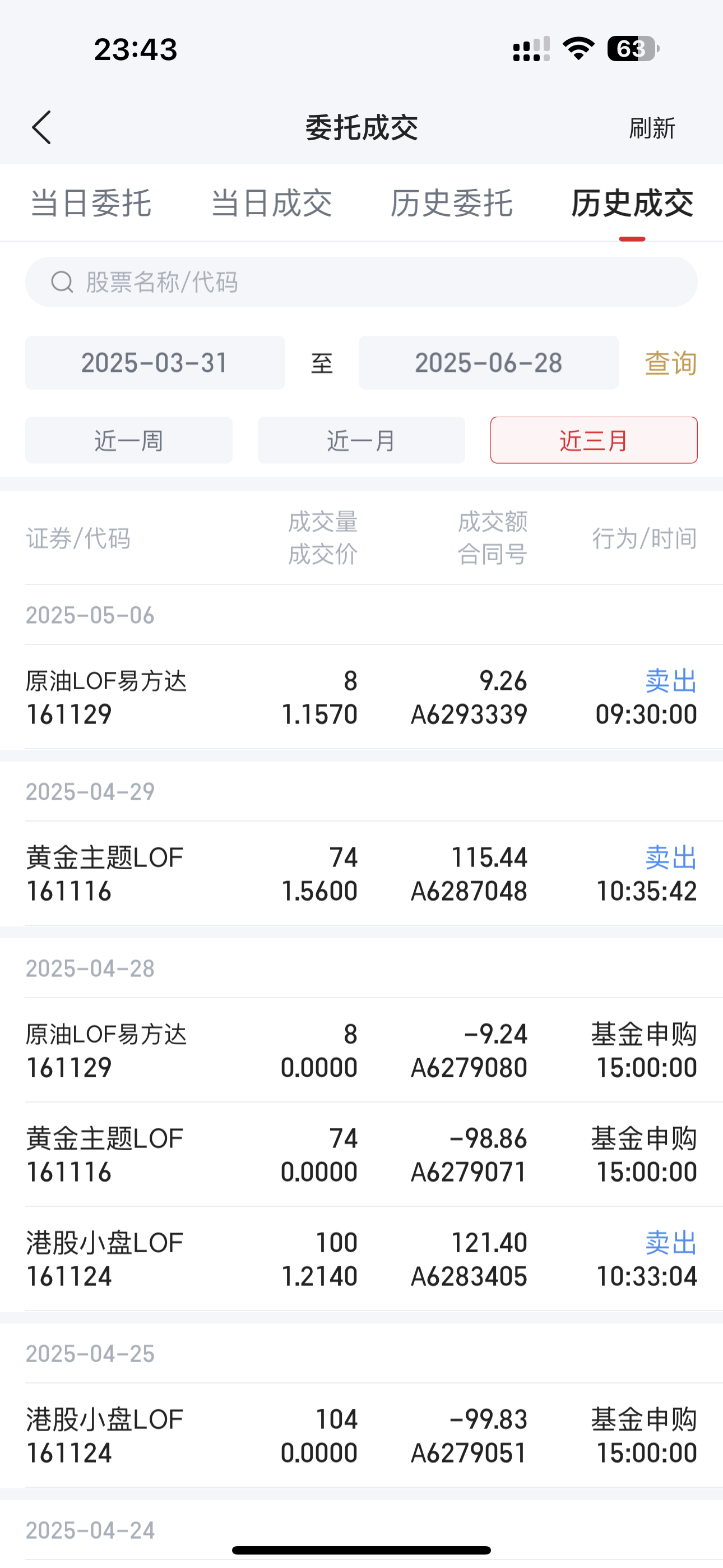Viewport: 723px width, 1568px height.
Task: Select the 近三月 range chip
Action: 594,440
